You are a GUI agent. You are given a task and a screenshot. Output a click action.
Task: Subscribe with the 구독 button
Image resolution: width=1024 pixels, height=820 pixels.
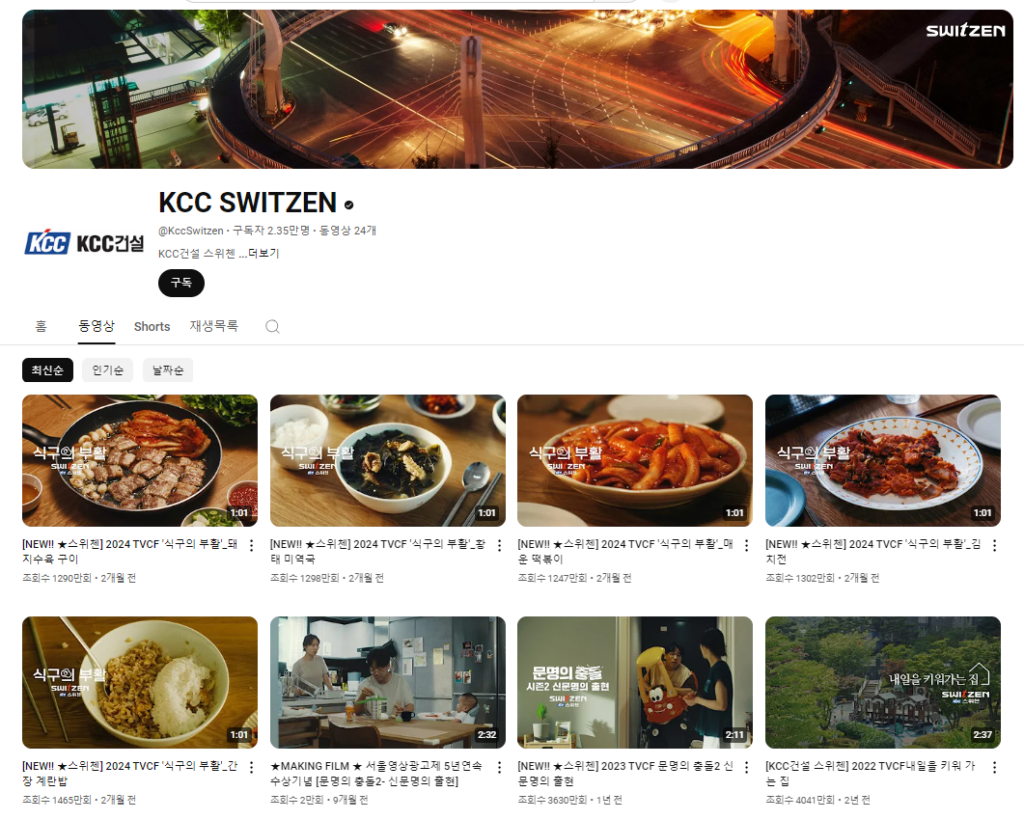click(181, 283)
